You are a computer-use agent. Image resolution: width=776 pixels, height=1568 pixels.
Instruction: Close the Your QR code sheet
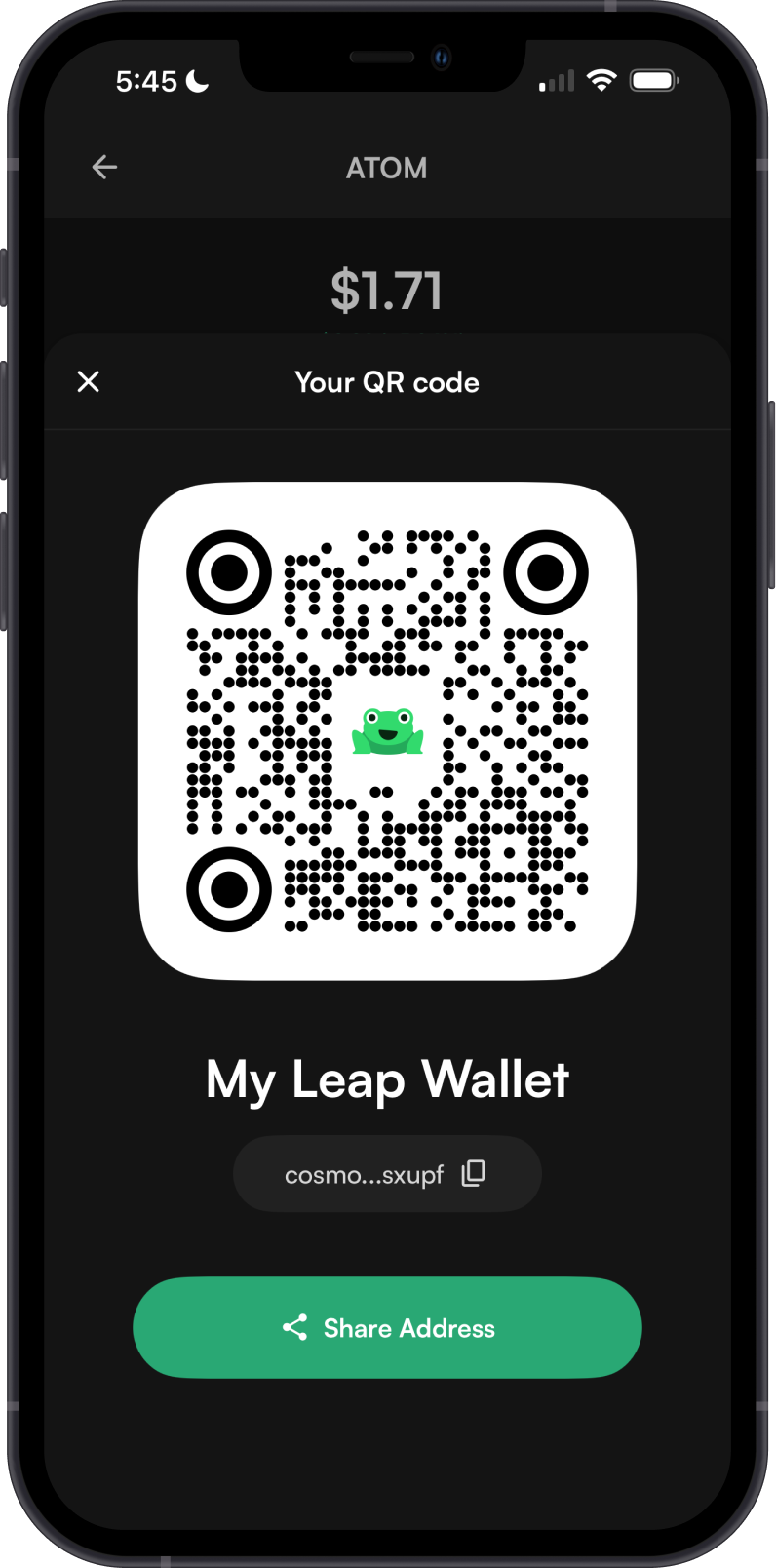[88, 382]
